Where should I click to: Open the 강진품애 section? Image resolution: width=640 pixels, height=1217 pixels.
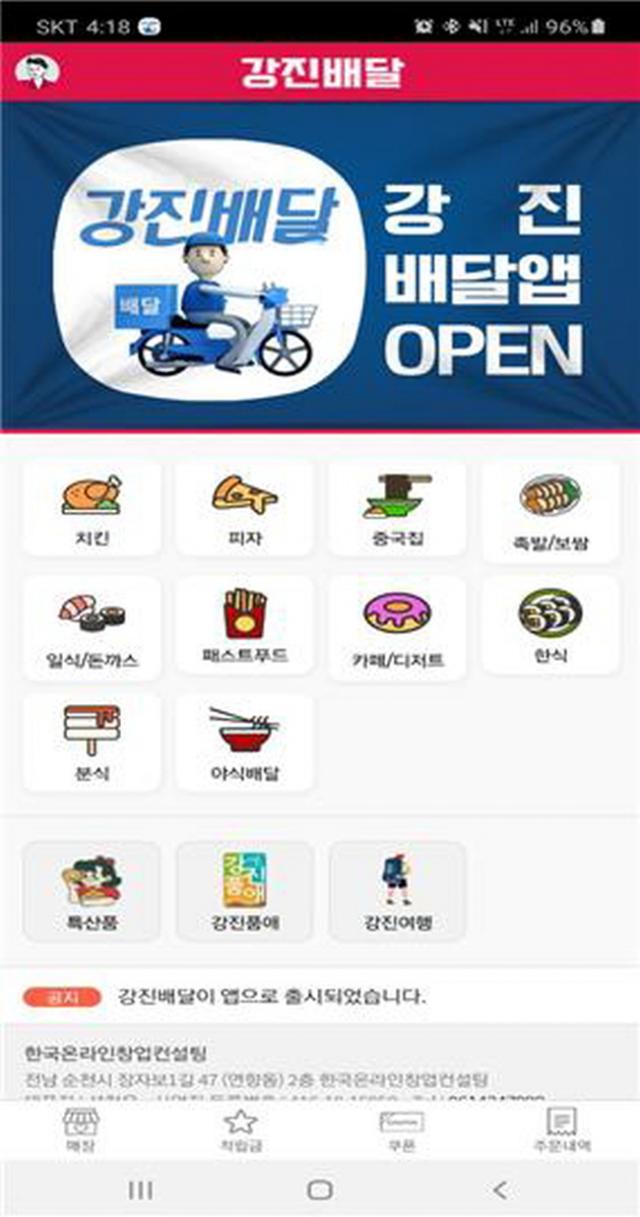(245, 890)
